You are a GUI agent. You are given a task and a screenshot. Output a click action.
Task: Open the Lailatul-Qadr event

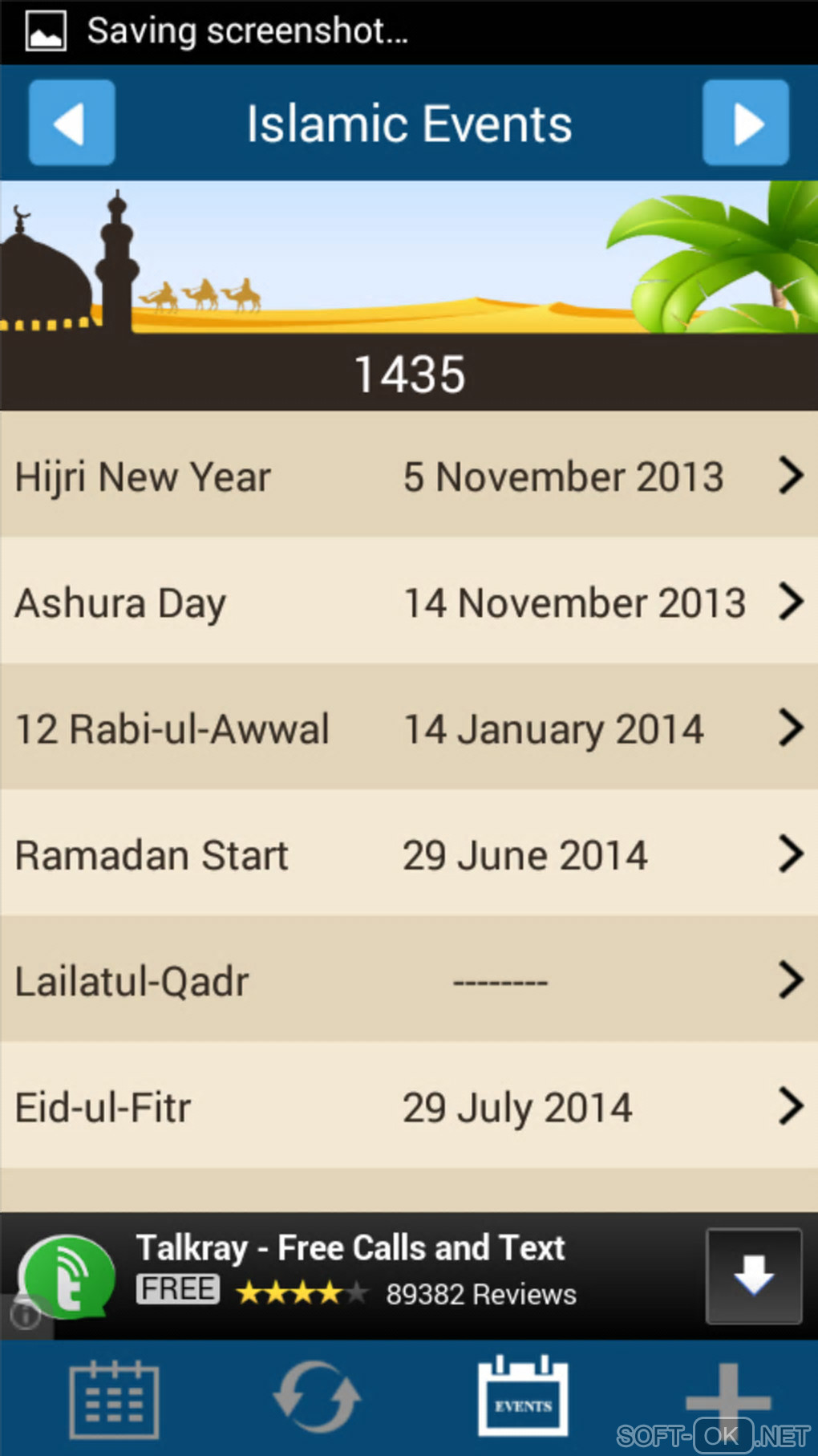409,979
